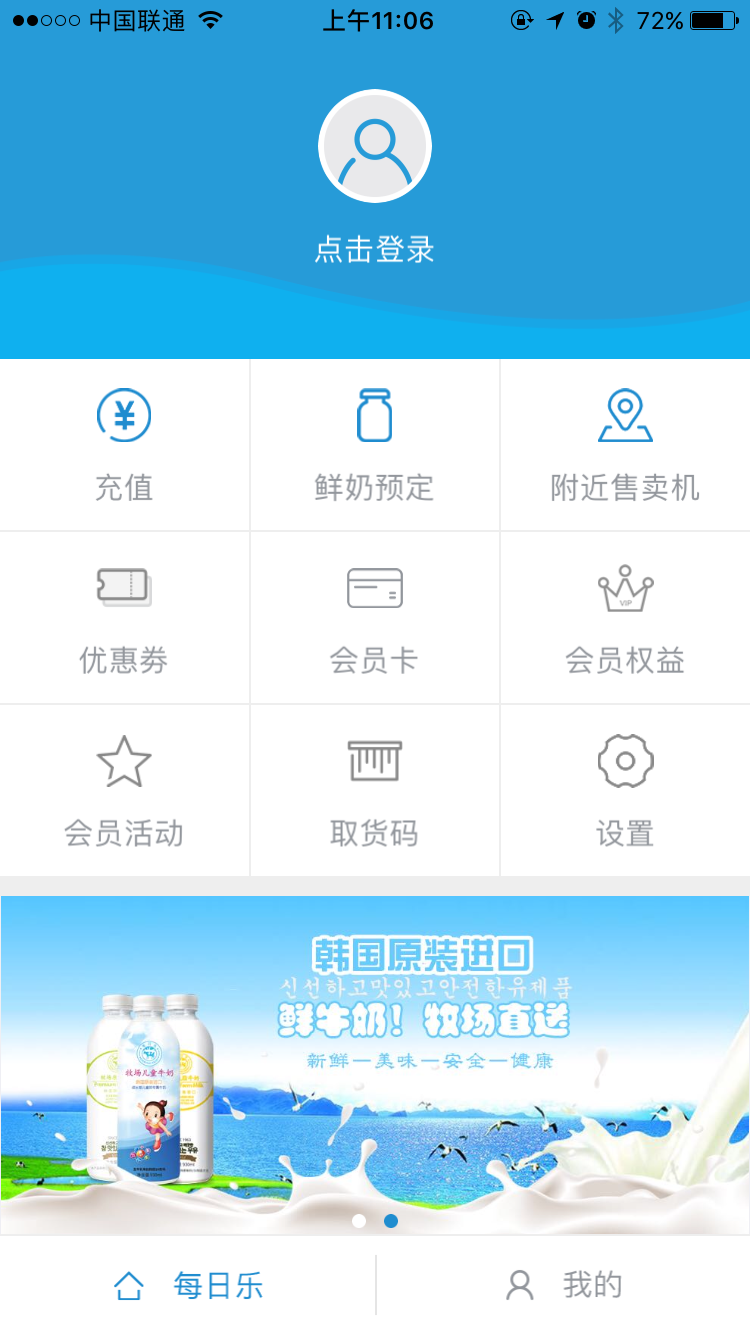Switch to the 每日乐 tab

tap(188, 1285)
